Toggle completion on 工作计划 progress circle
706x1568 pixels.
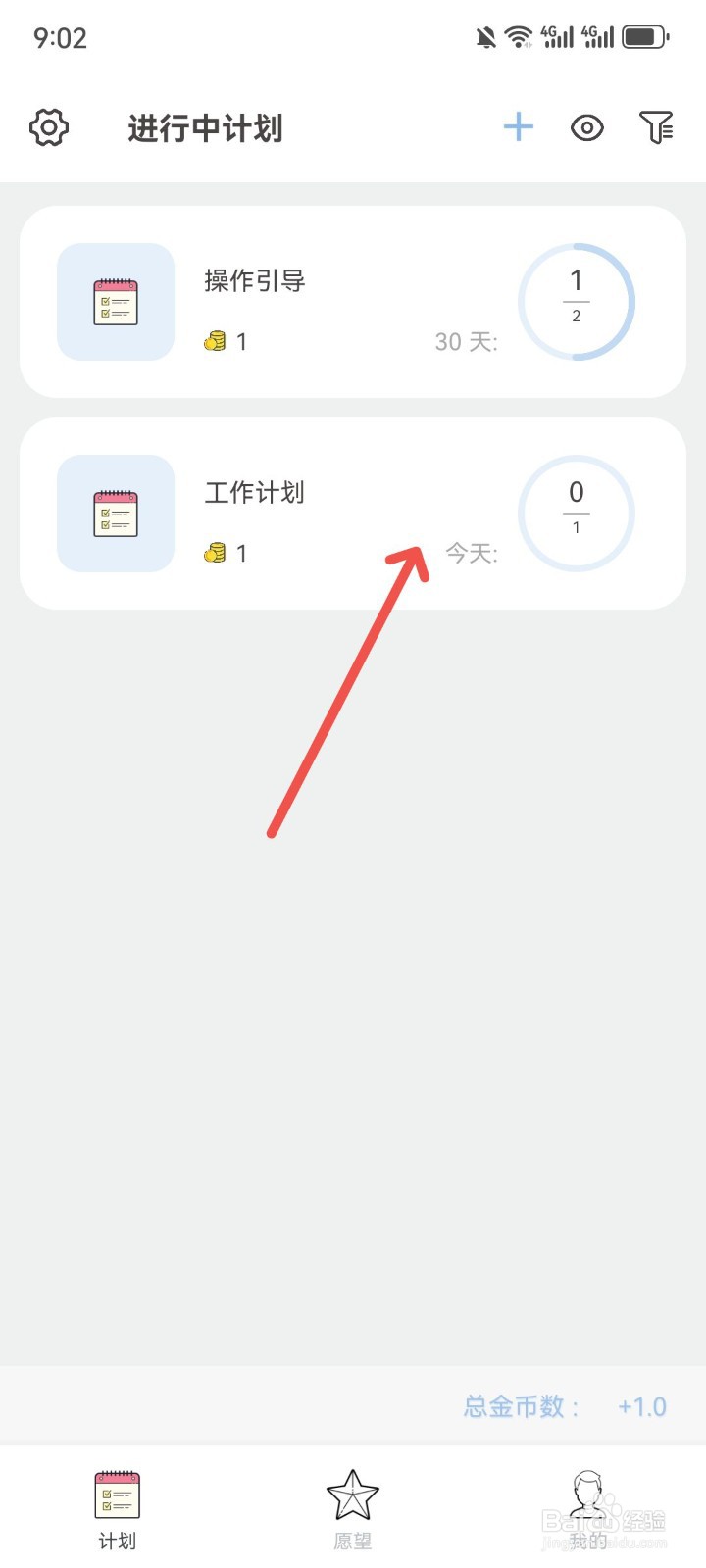click(576, 513)
